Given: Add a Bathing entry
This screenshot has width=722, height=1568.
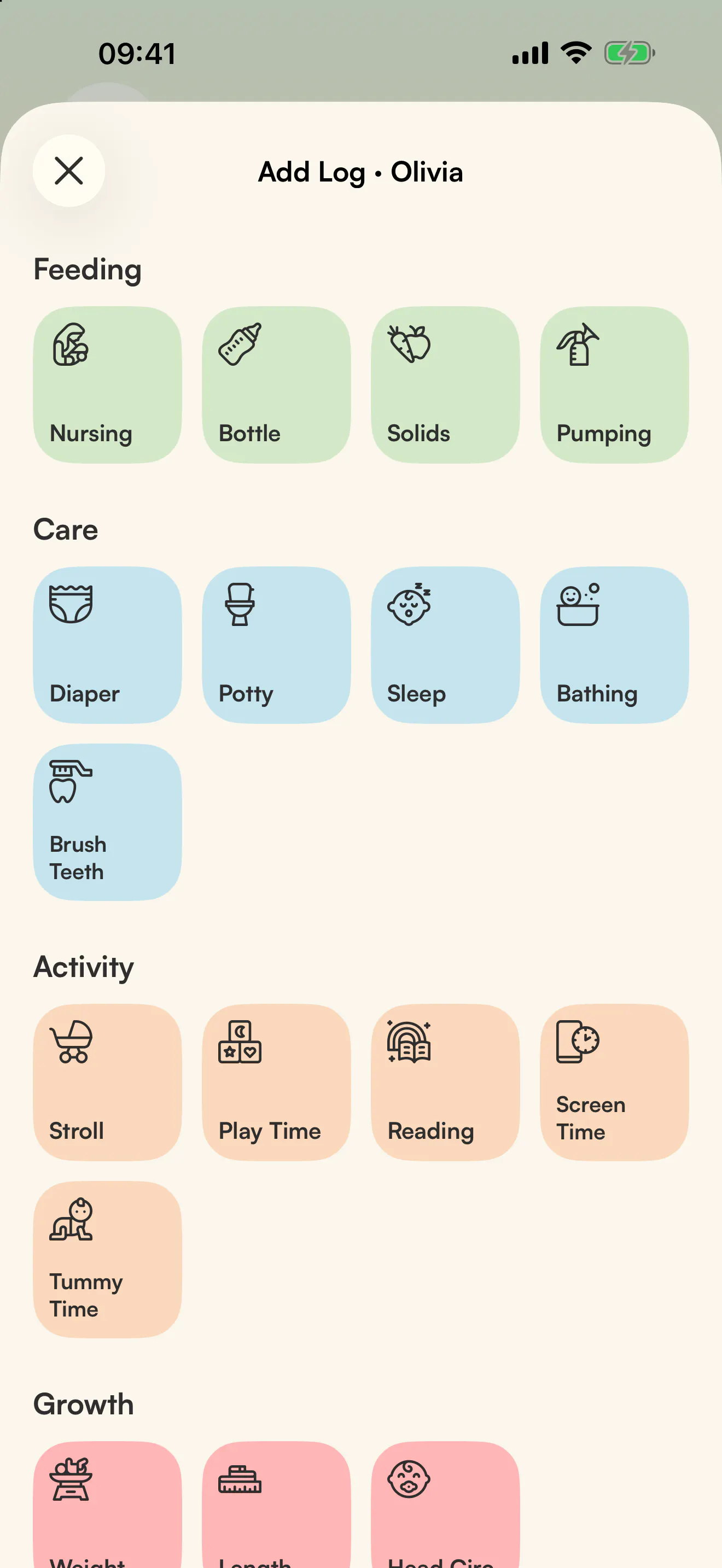Looking at the screenshot, I should tap(614, 645).
